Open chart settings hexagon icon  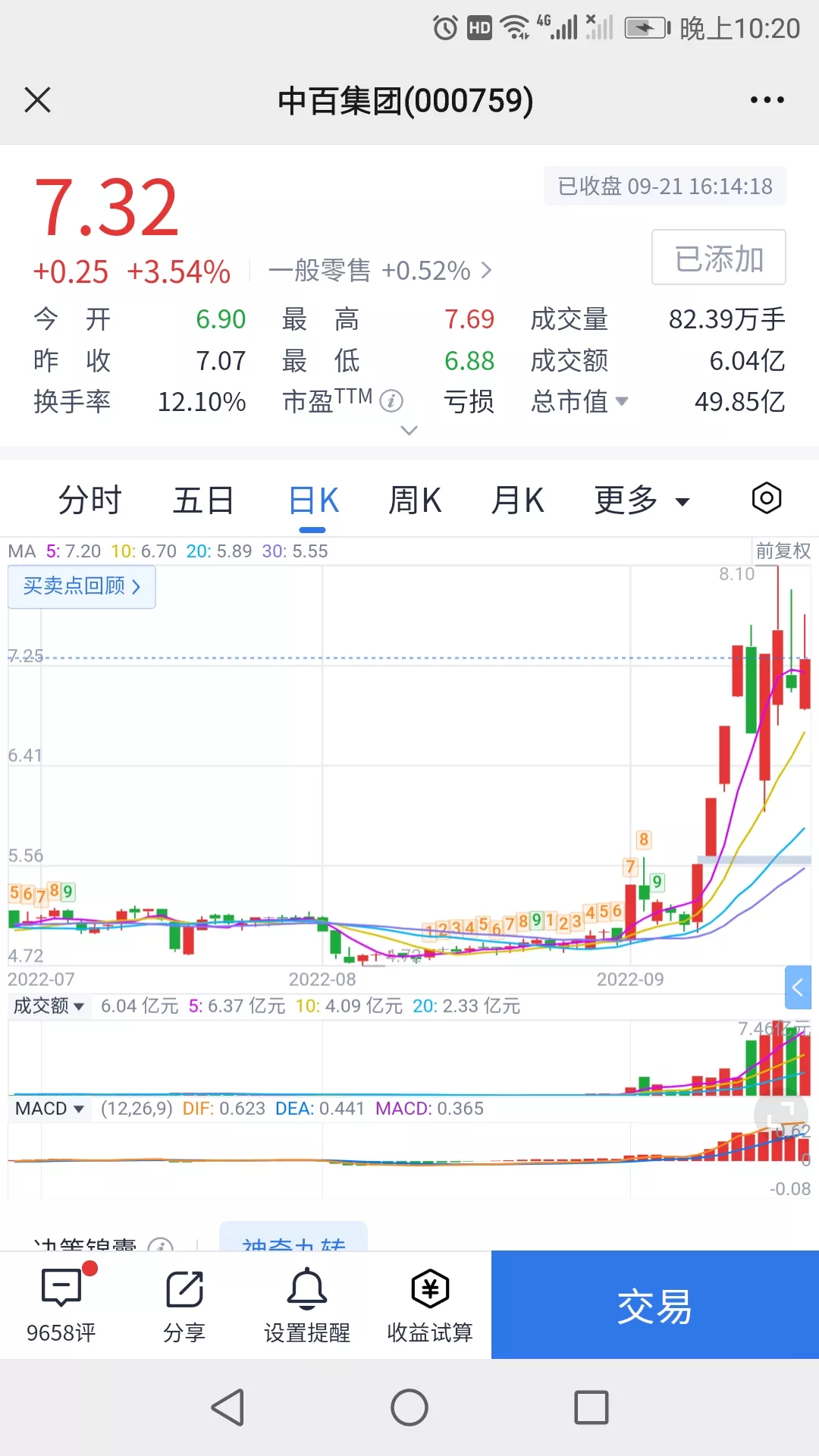(x=766, y=498)
